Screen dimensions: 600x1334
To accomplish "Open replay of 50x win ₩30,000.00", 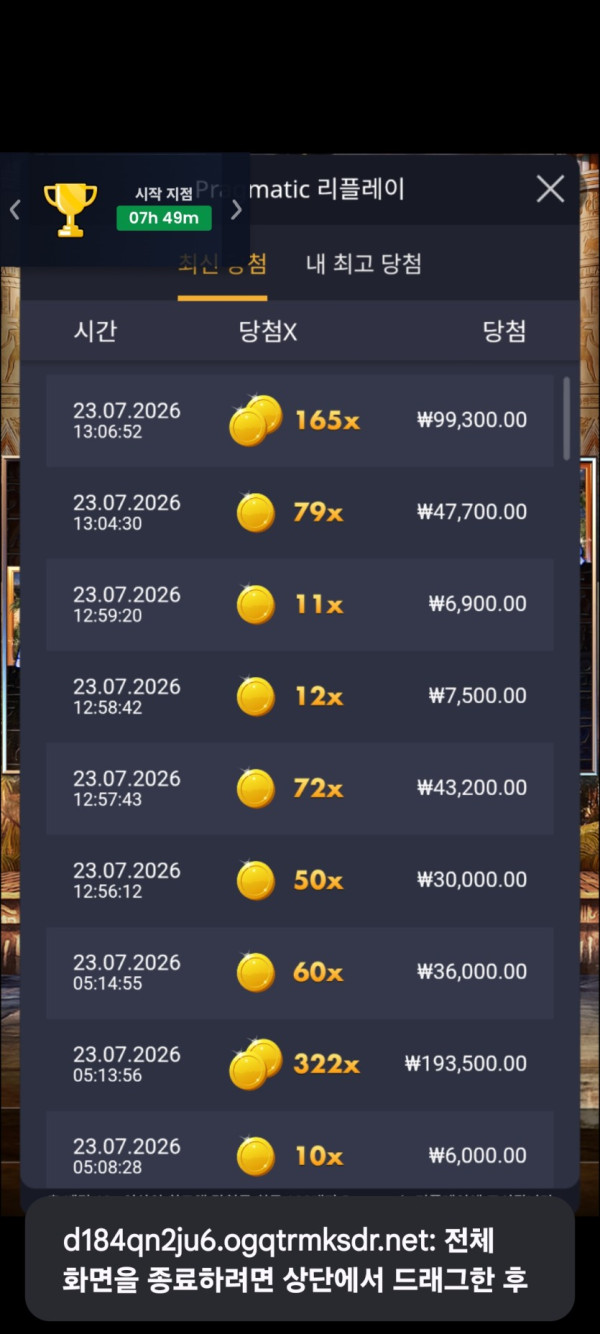I will [x=300, y=881].
